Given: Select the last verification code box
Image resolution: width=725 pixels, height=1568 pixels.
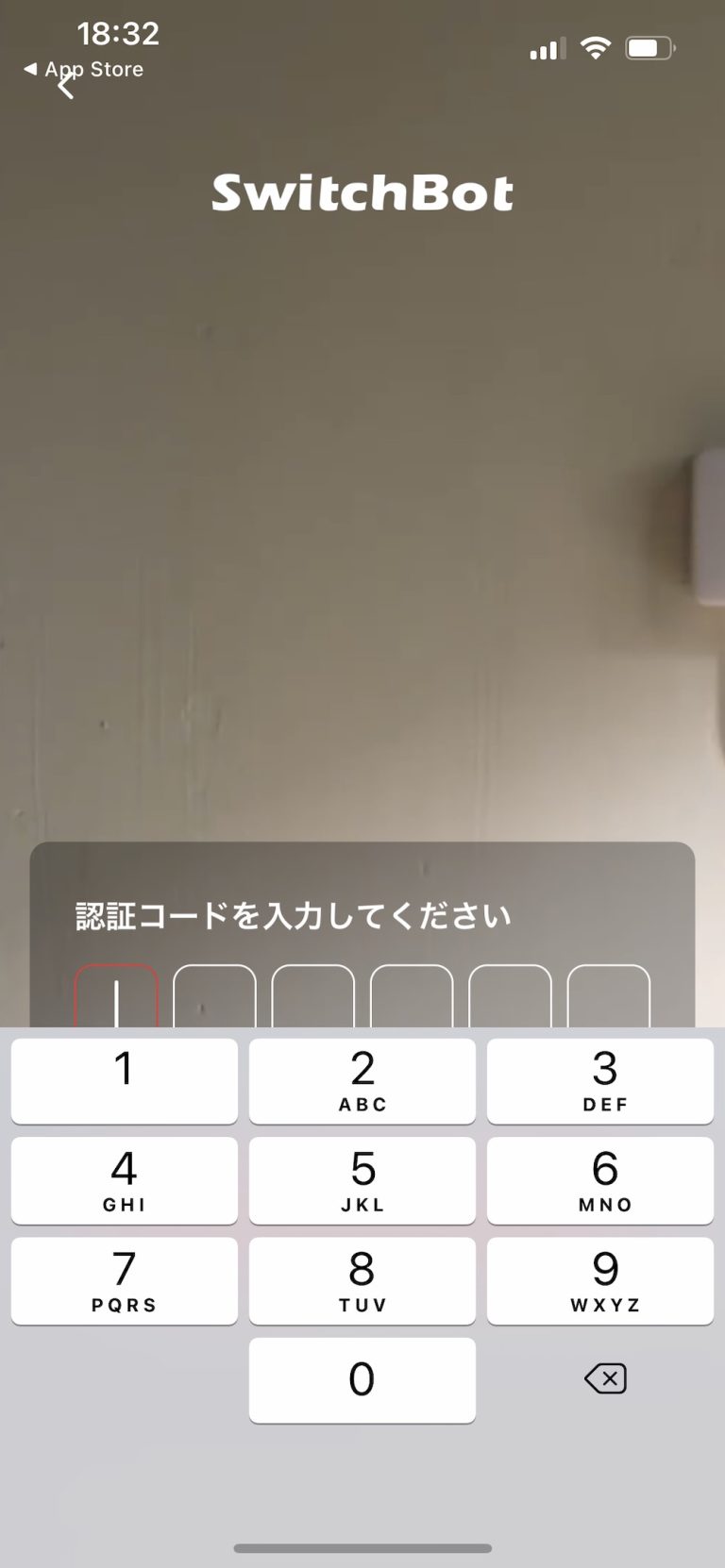Looking at the screenshot, I should coord(609,995).
